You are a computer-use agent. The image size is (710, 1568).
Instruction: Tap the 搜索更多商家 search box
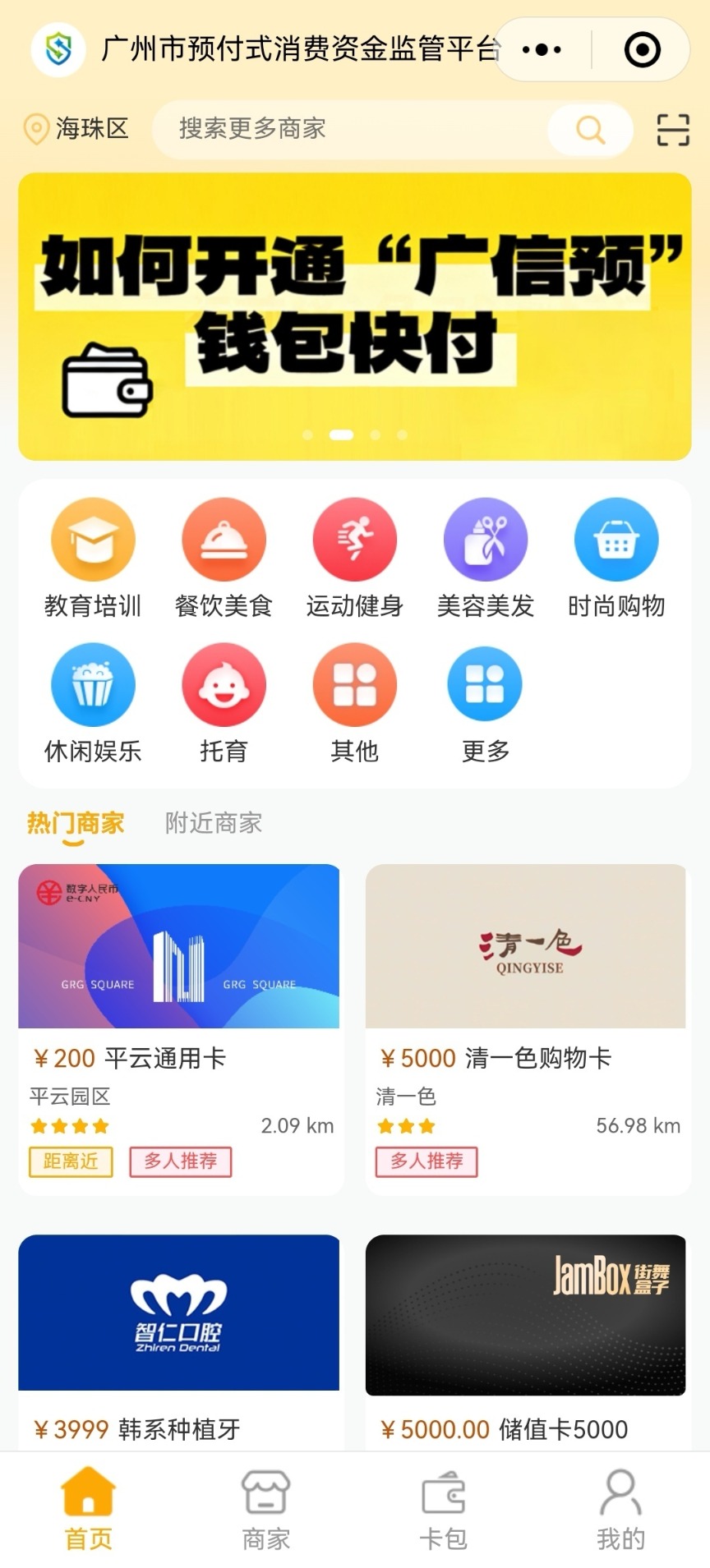[x=353, y=129]
